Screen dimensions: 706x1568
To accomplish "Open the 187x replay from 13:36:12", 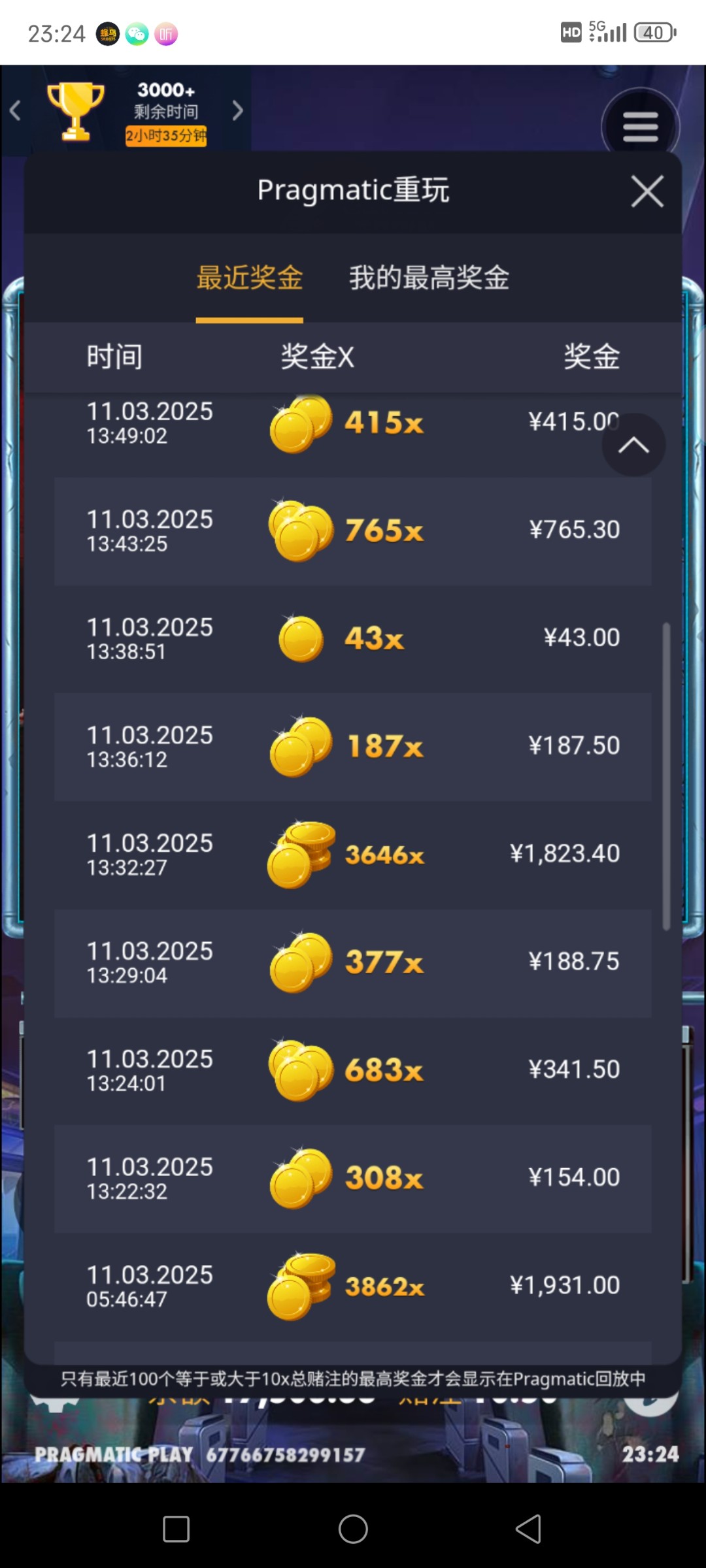I will pos(352,747).
